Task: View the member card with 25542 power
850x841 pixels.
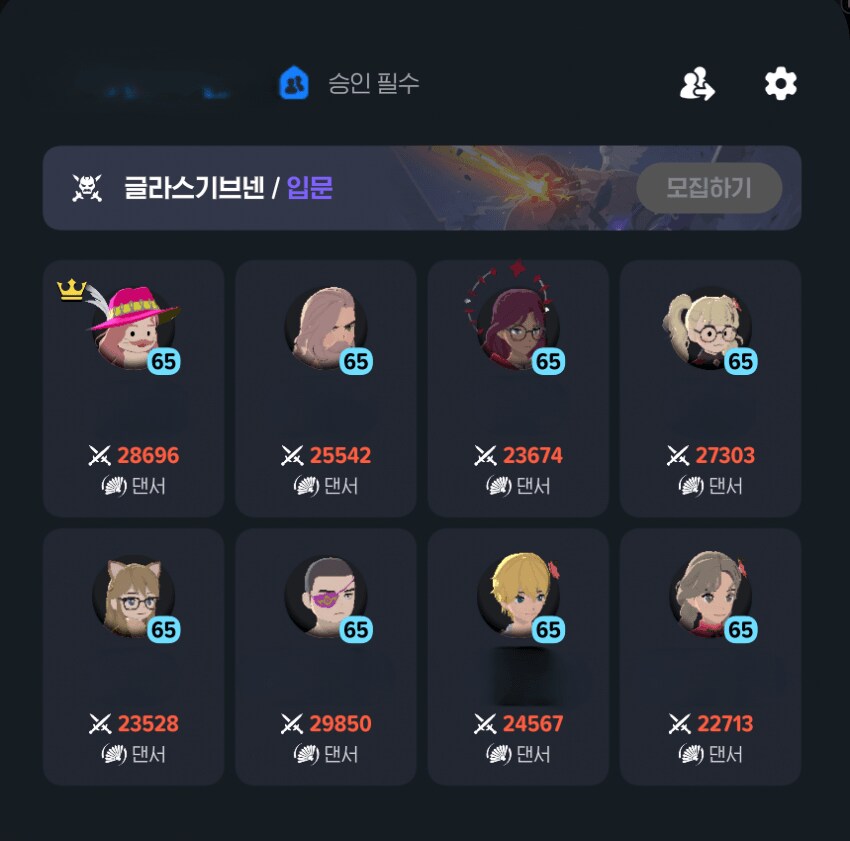Action: (x=325, y=388)
